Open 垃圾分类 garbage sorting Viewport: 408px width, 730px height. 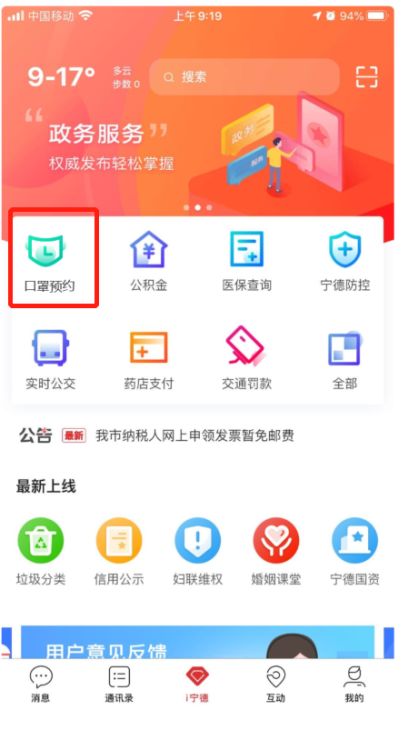point(41,552)
